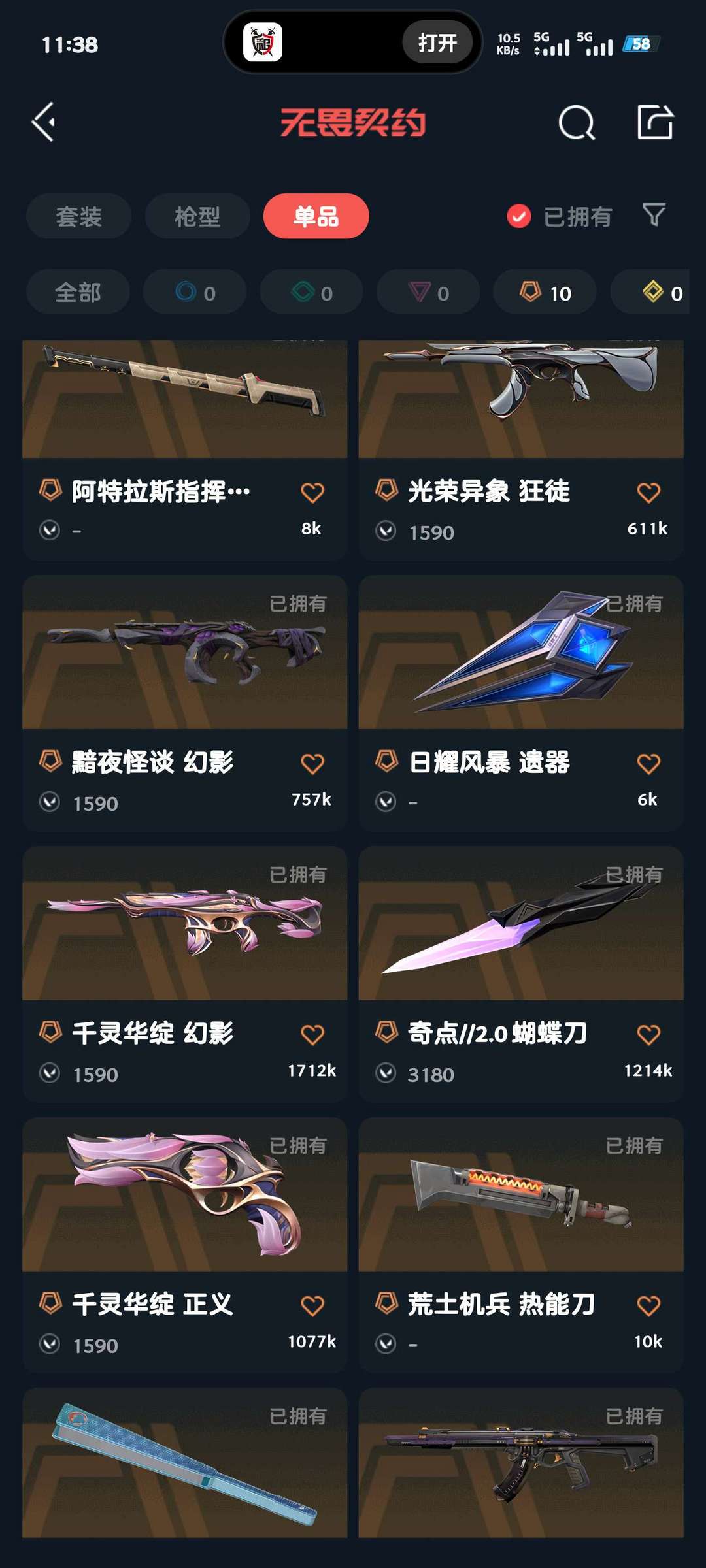Image resolution: width=706 pixels, height=1568 pixels.
Task: Tap the share icon in top right
Action: pos(656,123)
